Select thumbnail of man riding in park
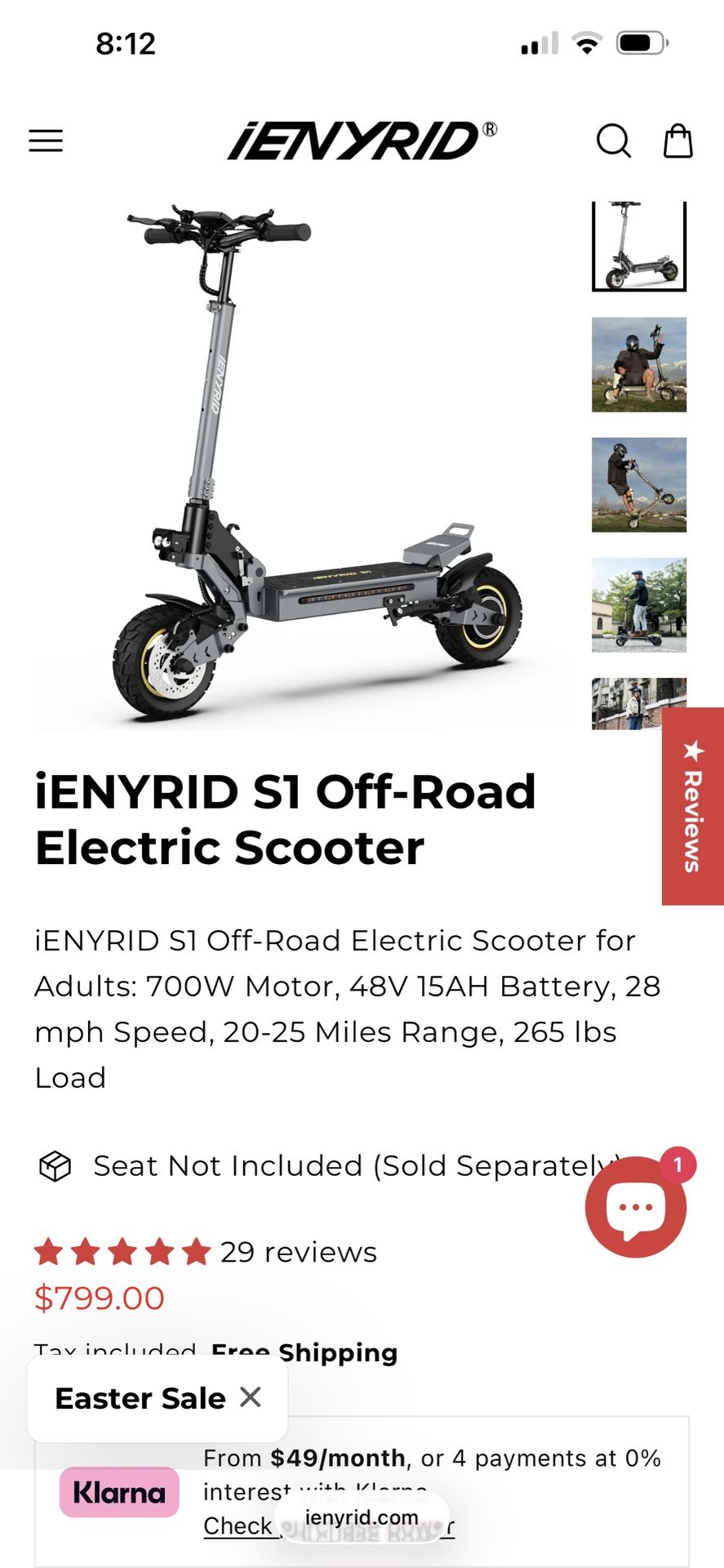Image resolution: width=724 pixels, height=1568 pixels. [638, 604]
